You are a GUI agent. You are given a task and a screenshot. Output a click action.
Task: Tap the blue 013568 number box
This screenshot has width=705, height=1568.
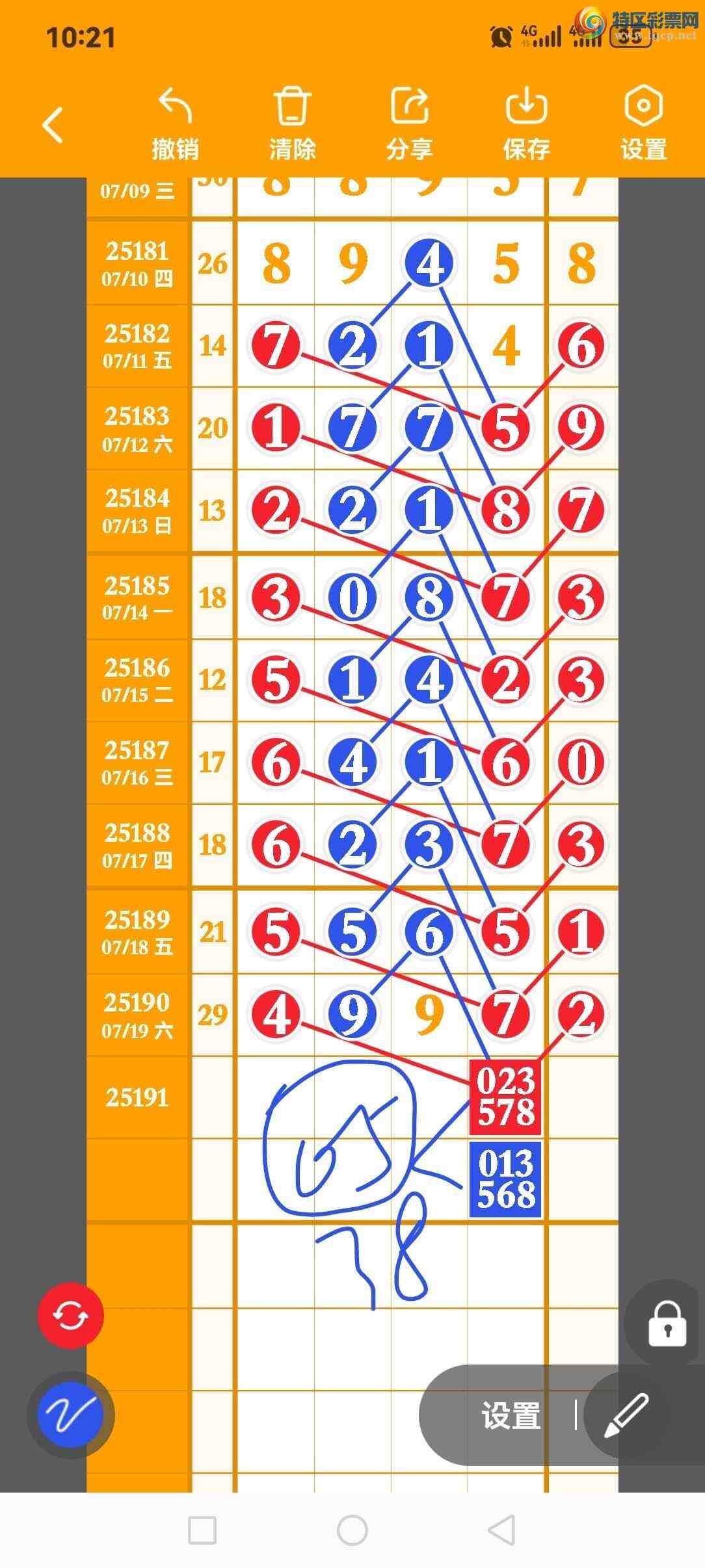point(505,1179)
